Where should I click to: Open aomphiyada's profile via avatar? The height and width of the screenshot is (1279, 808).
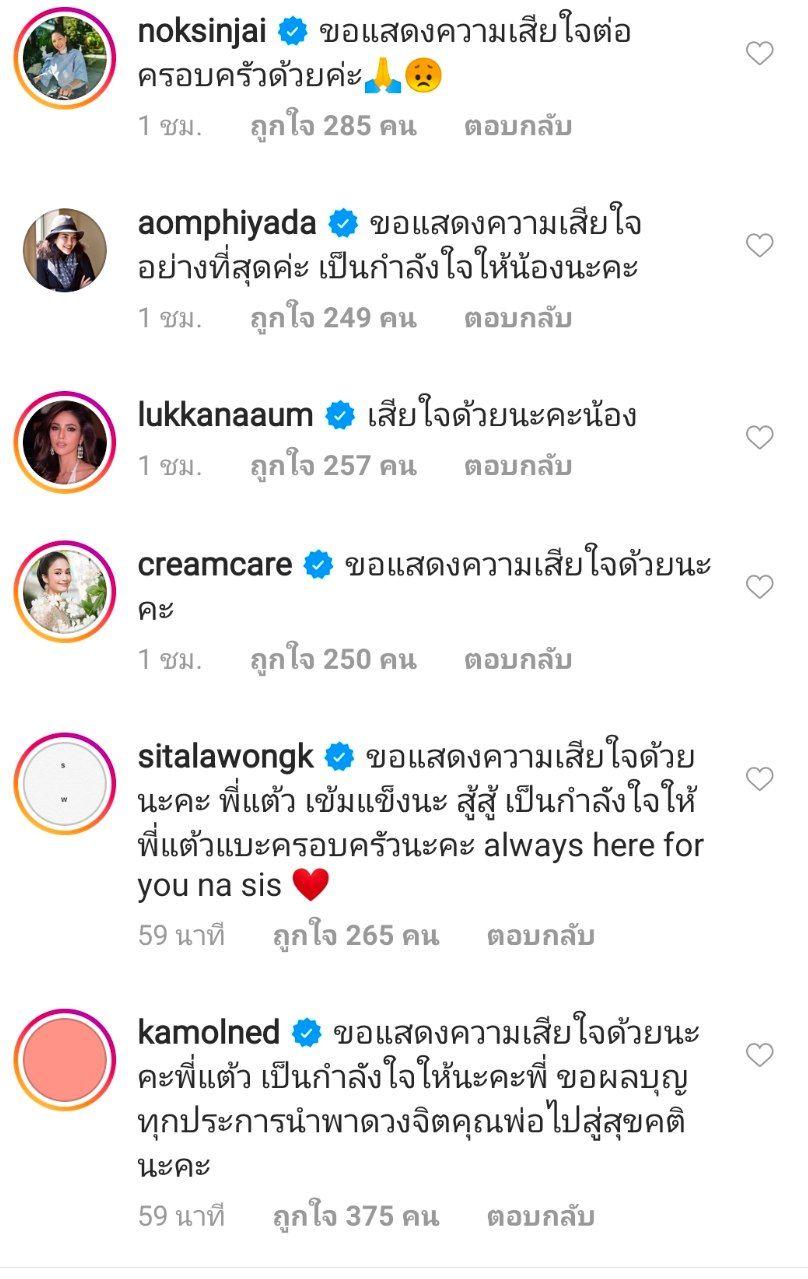pos(65,250)
